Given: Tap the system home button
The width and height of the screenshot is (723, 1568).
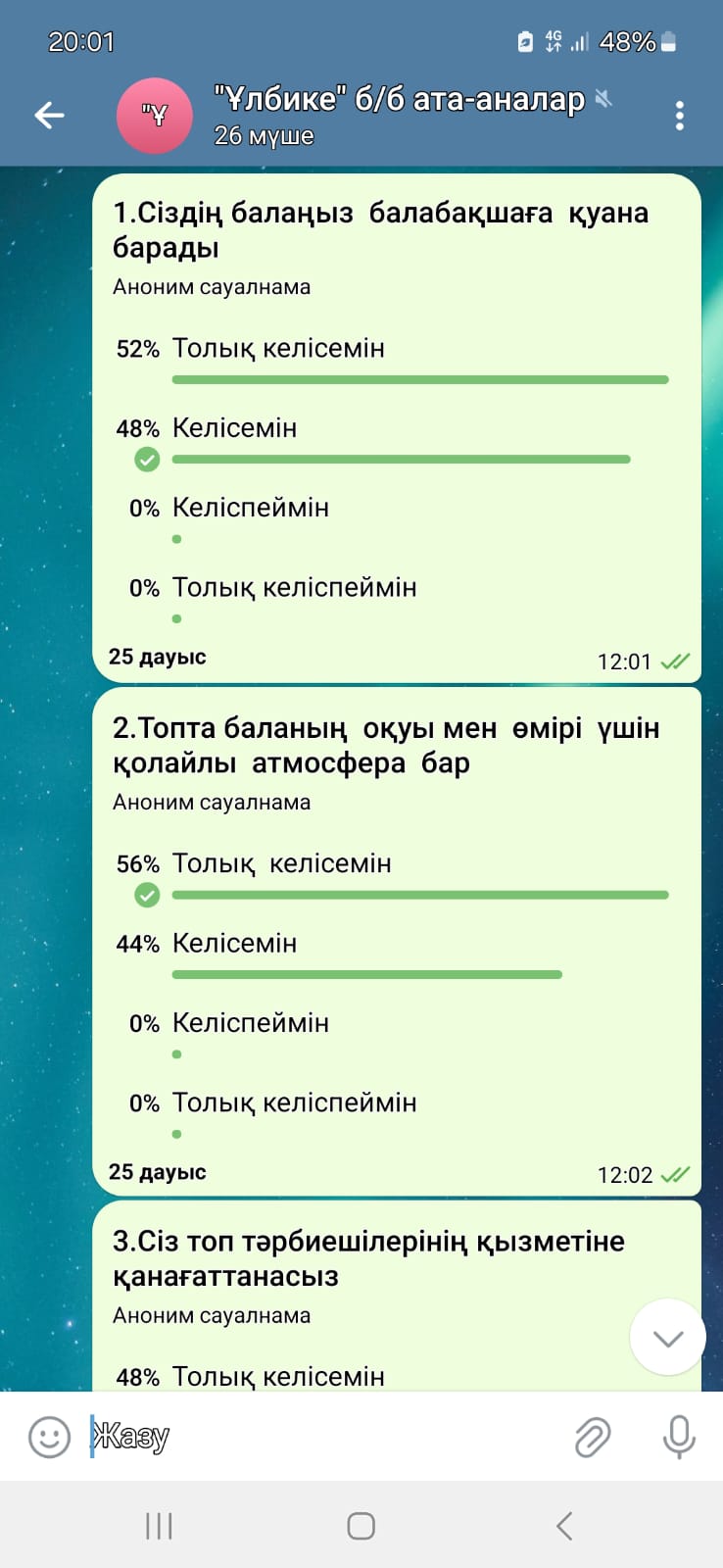Looking at the screenshot, I should click(361, 1526).
